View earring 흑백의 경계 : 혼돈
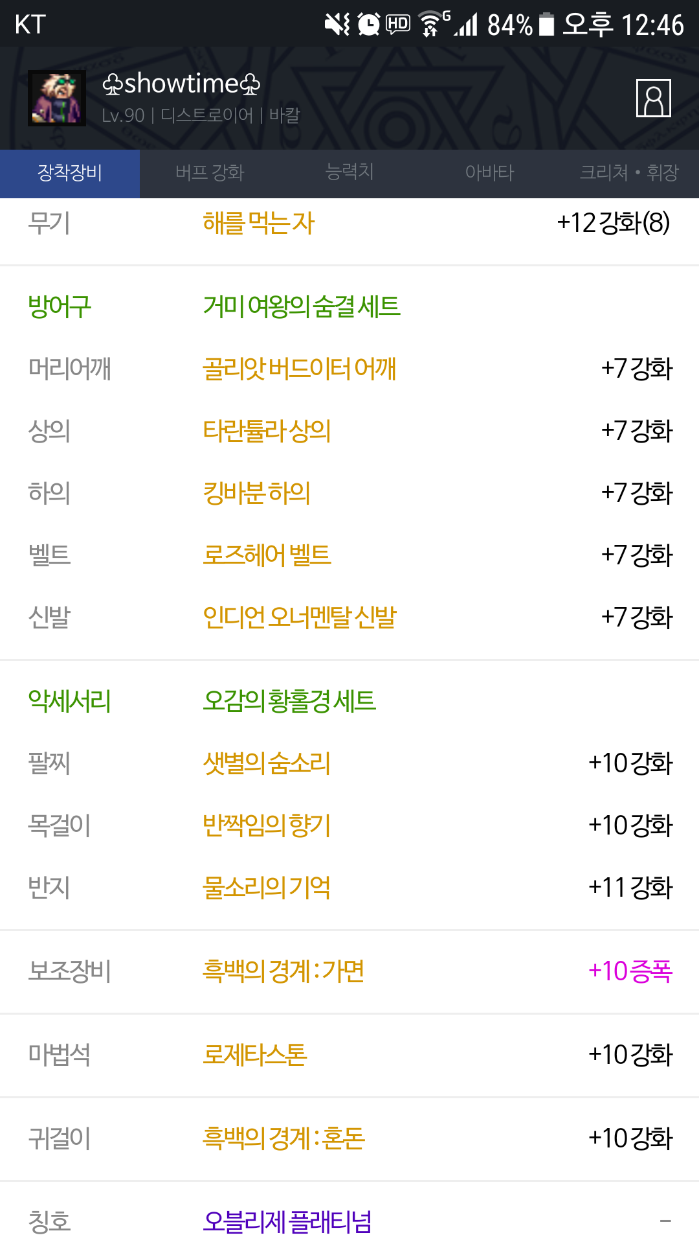This screenshot has height=1244, width=699. click(x=283, y=1138)
